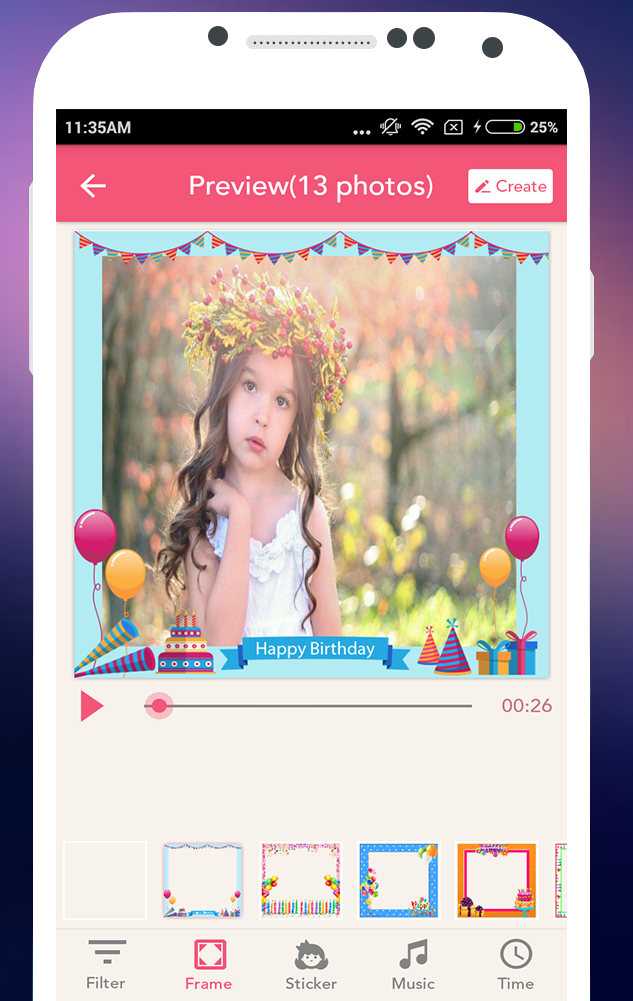Tap the Create button
Screen dimensions: 633x1001
[x=510, y=186]
